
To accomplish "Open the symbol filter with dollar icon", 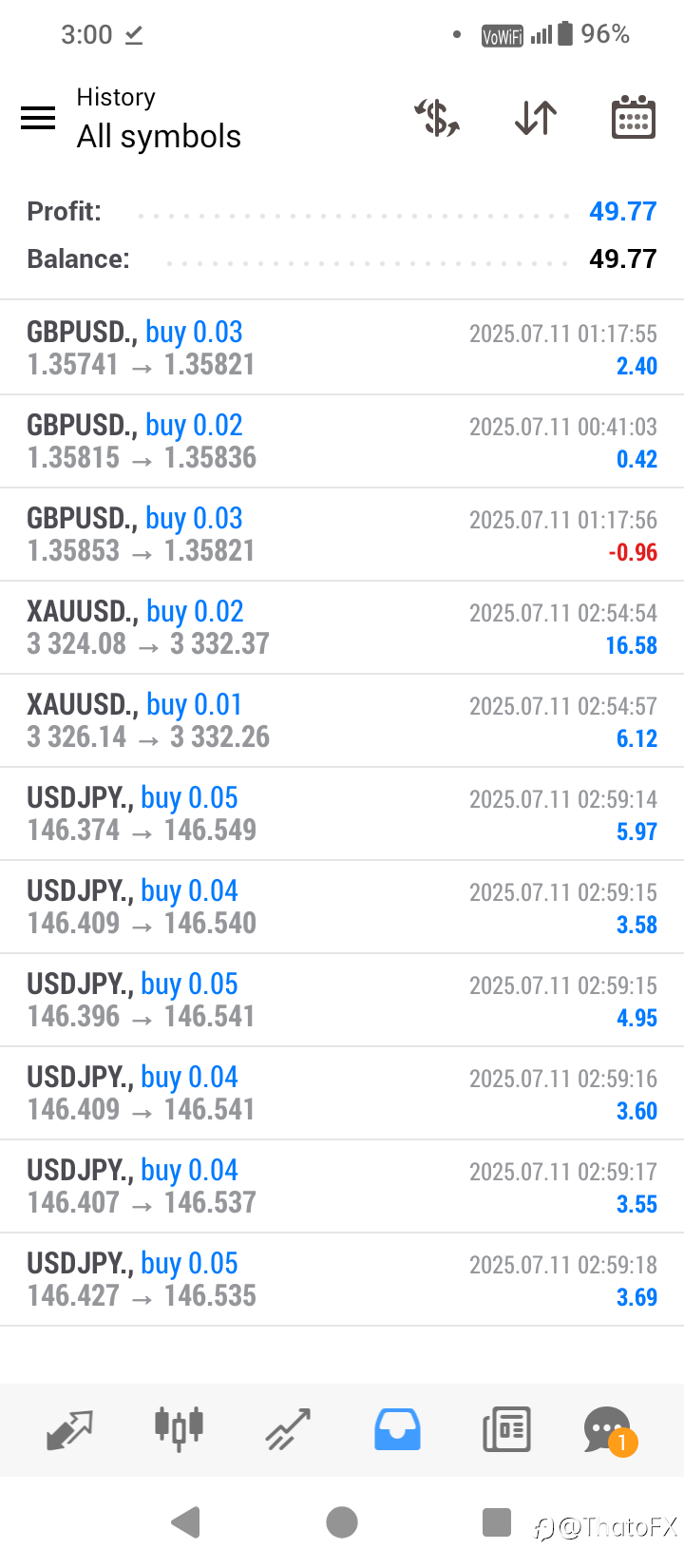I will pyautogui.click(x=438, y=118).
